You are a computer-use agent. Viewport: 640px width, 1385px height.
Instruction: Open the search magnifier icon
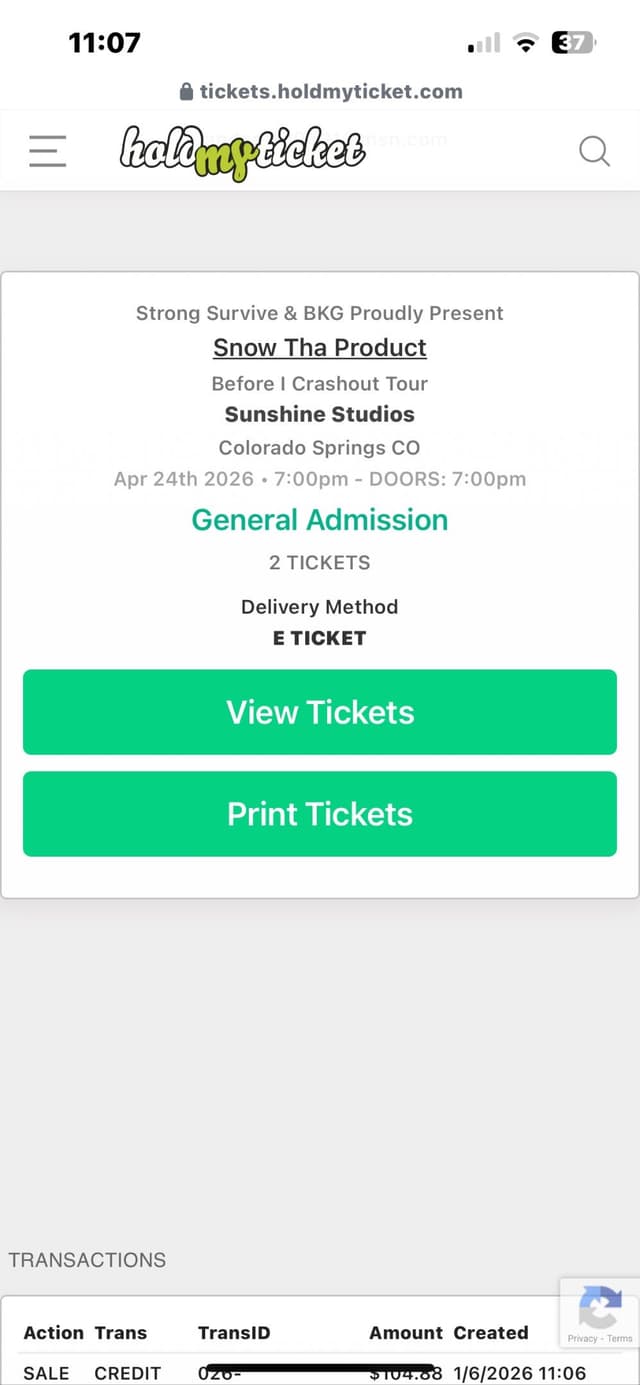pyautogui.click(x=594, y=151)
